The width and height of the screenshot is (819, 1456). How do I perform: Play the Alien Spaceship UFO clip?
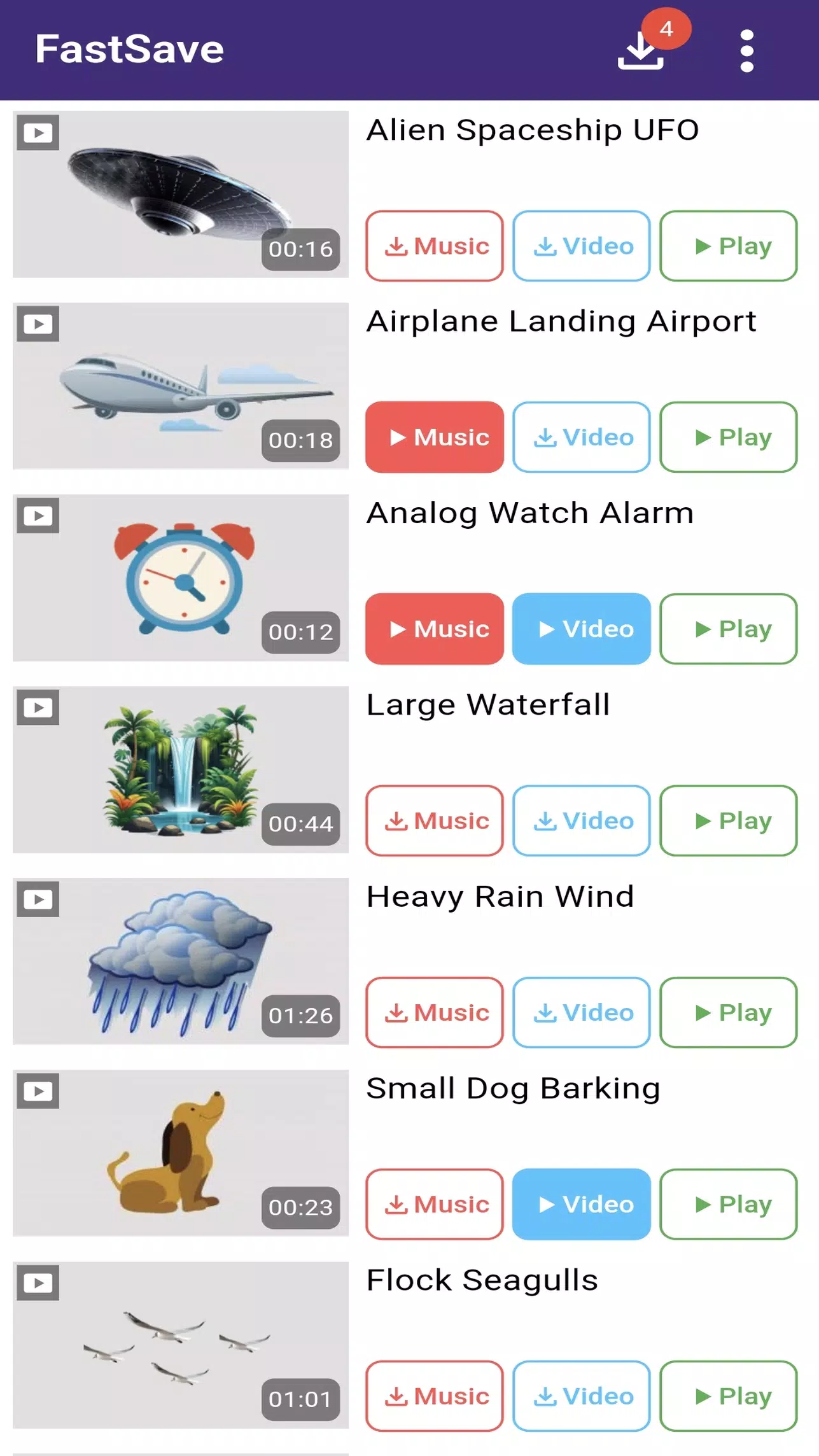point(729,246)
